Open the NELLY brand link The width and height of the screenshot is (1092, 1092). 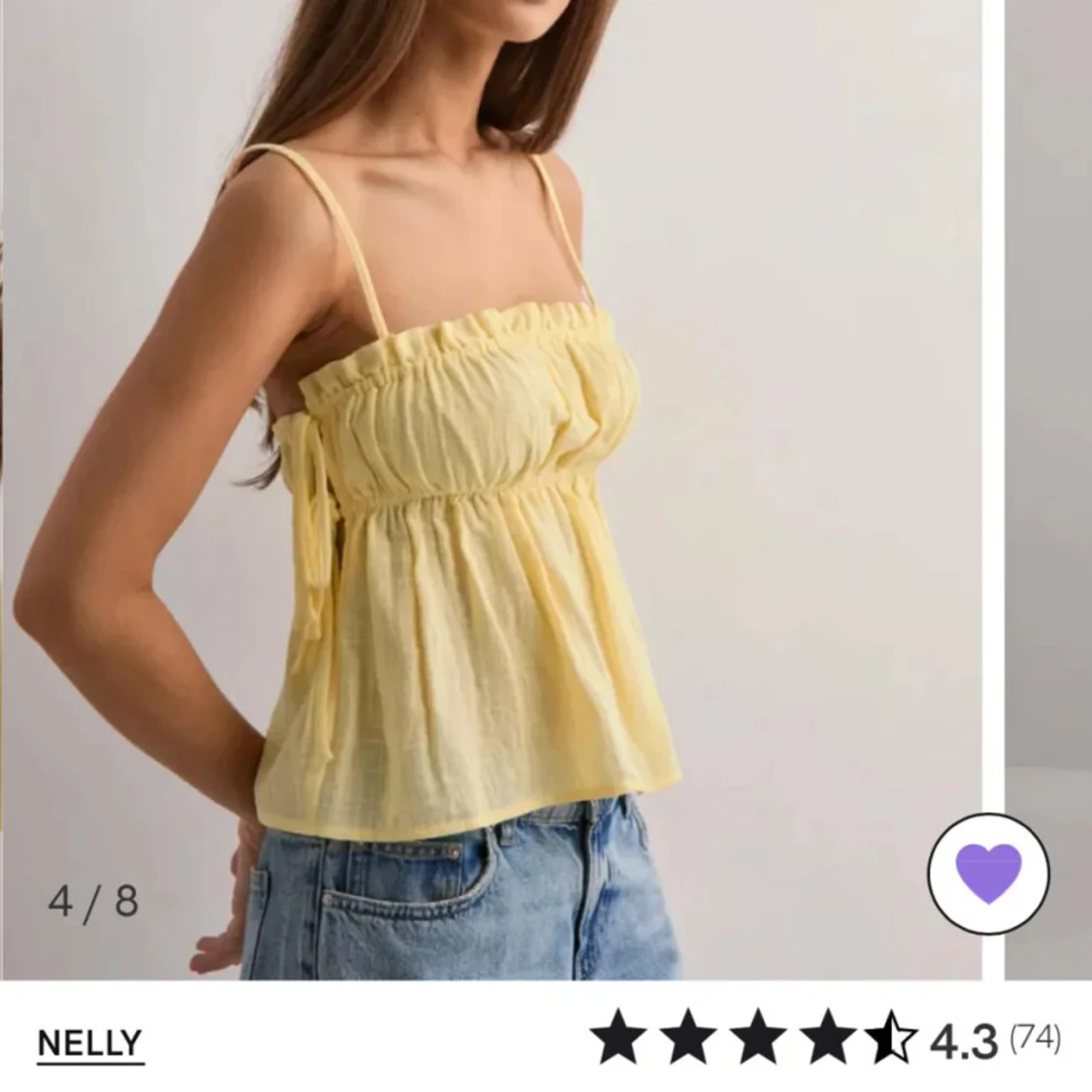89,1043
